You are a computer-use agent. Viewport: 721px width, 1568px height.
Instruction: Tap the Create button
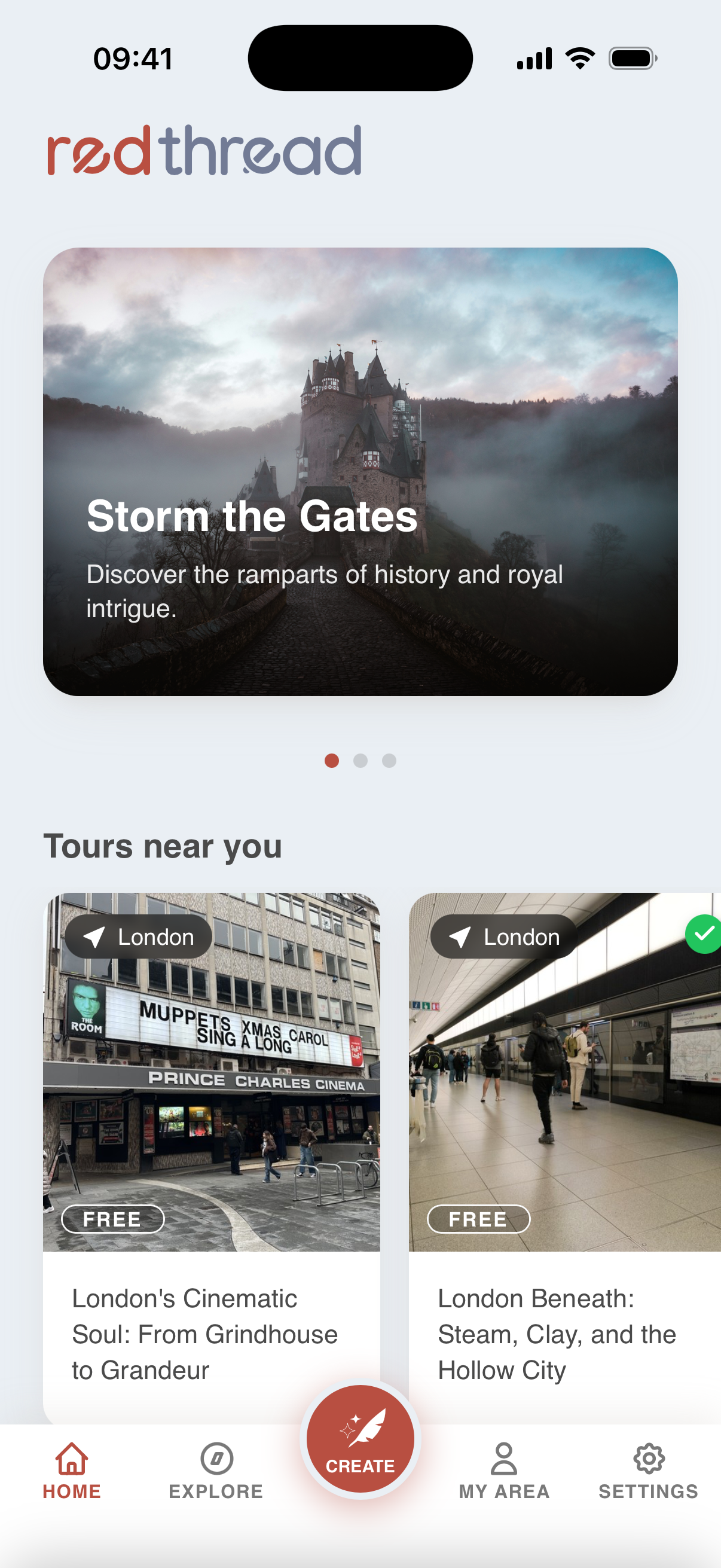point(360,1439)
